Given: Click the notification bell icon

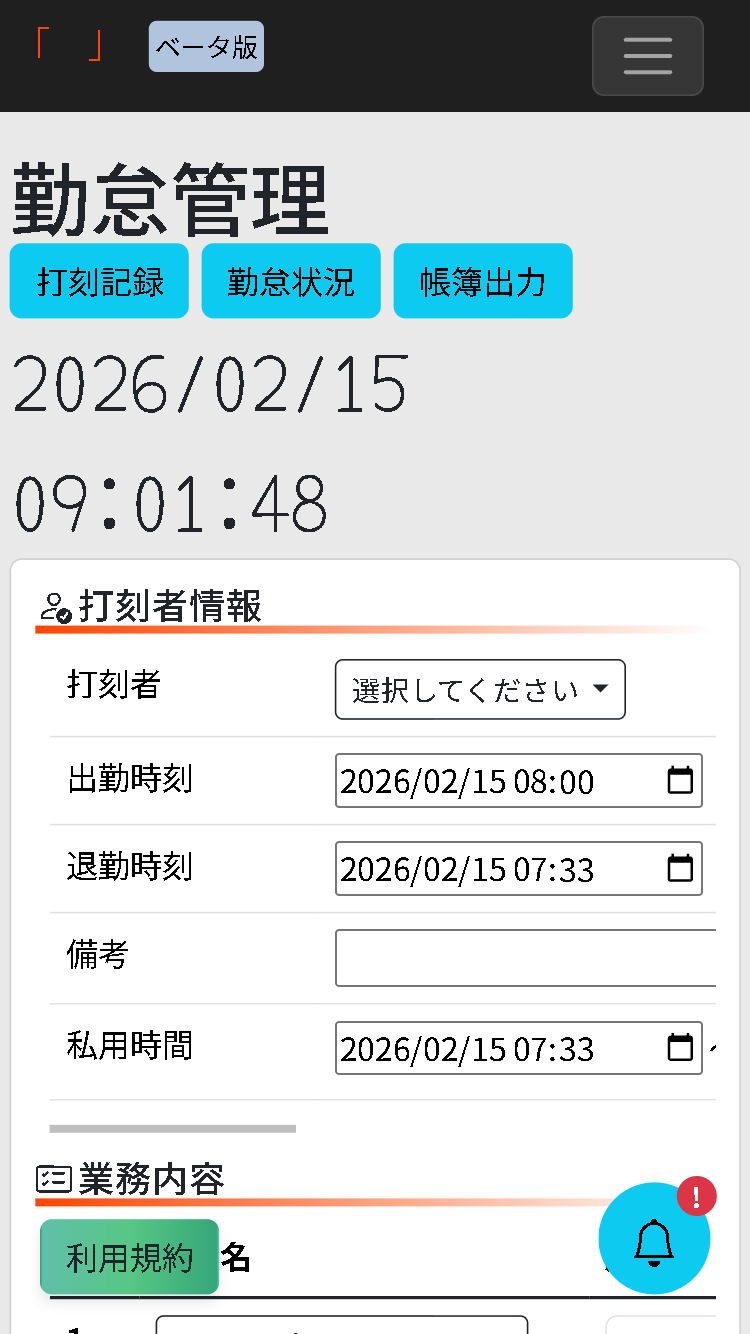Looking at the screenshot, I should pos(654,1238).
